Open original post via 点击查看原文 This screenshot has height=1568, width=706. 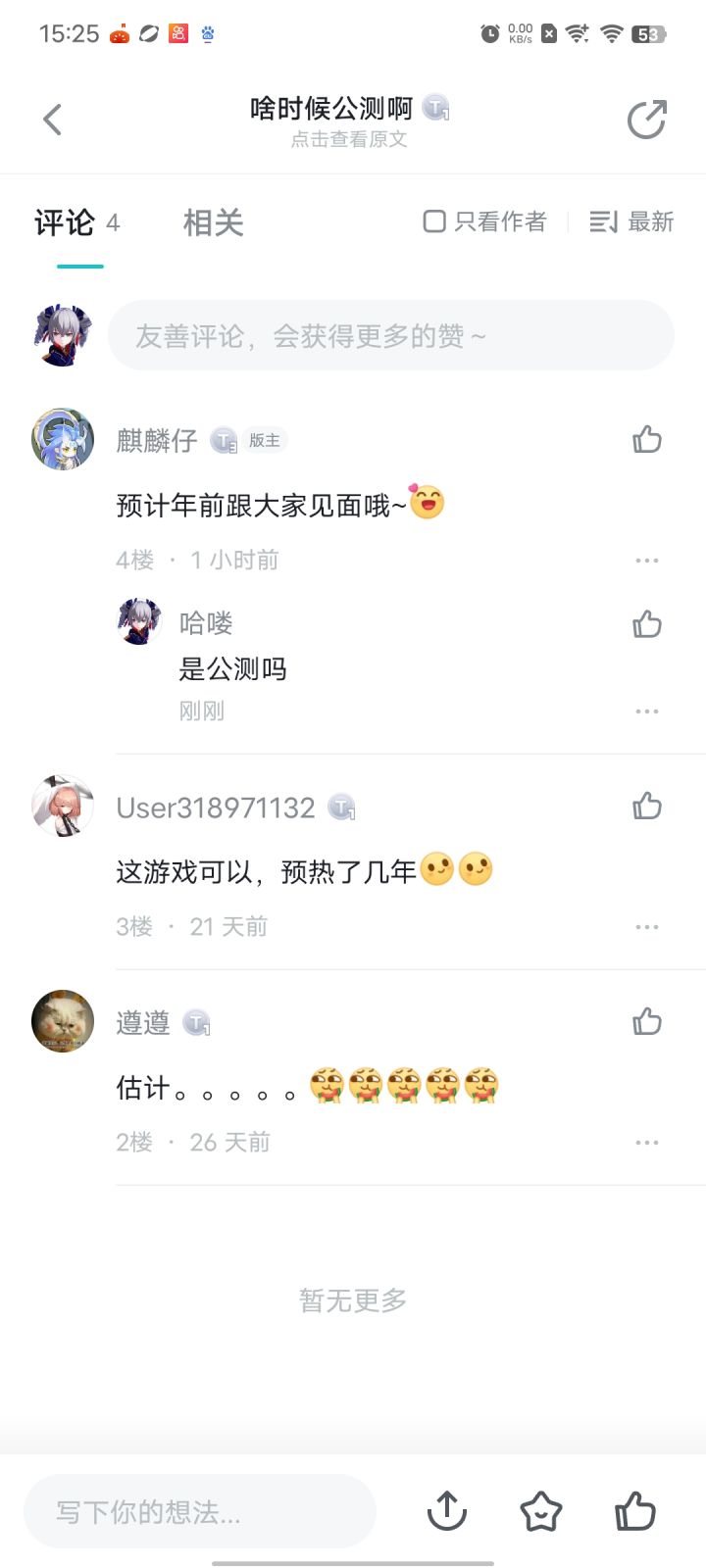[x=349, y=139]
